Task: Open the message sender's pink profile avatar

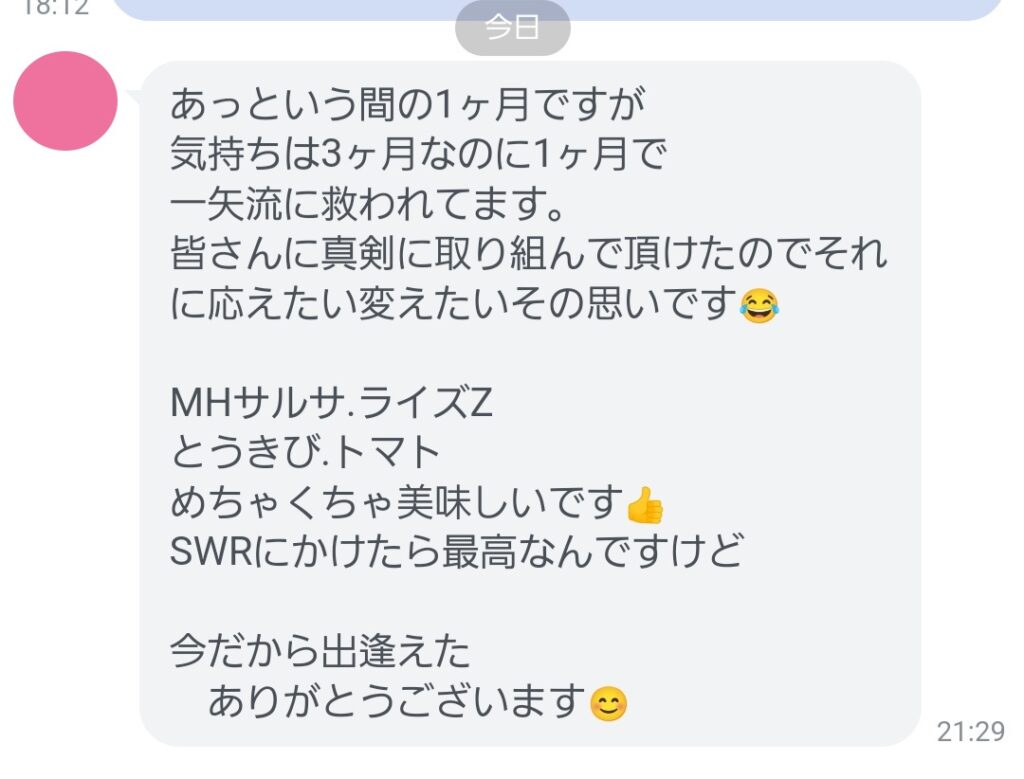Action: click(66, 101)
